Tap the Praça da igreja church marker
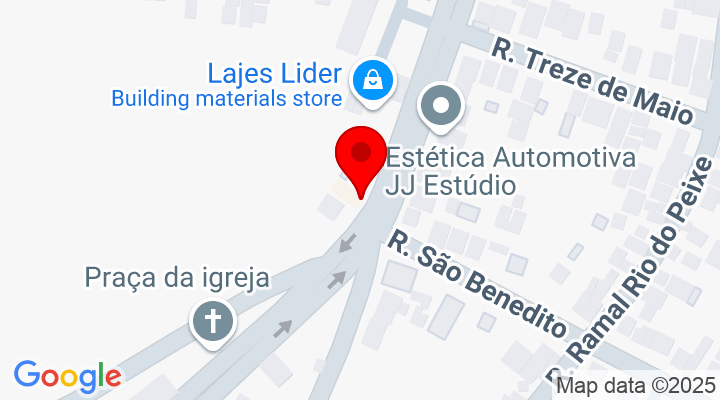Viewport: 720px width, 400px height. 211,321
